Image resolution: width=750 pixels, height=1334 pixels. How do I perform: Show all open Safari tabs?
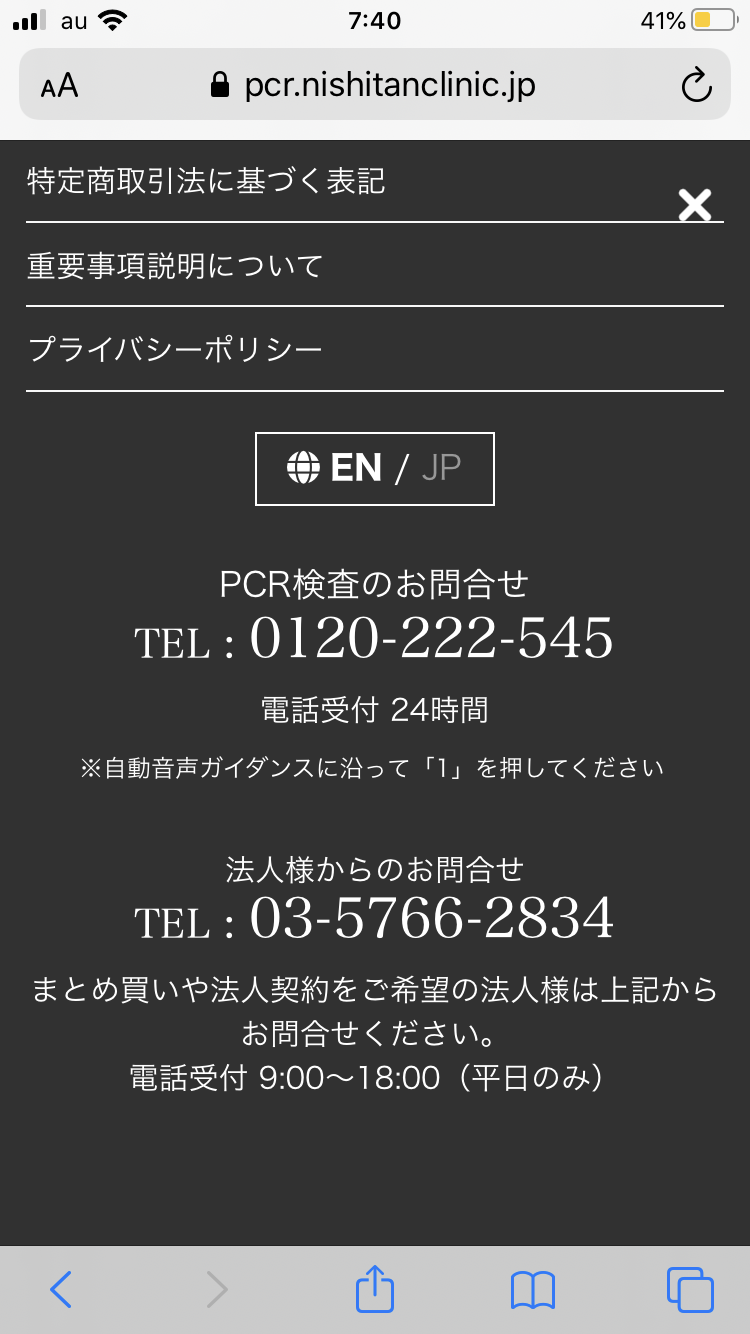(x=690, y=1289)
